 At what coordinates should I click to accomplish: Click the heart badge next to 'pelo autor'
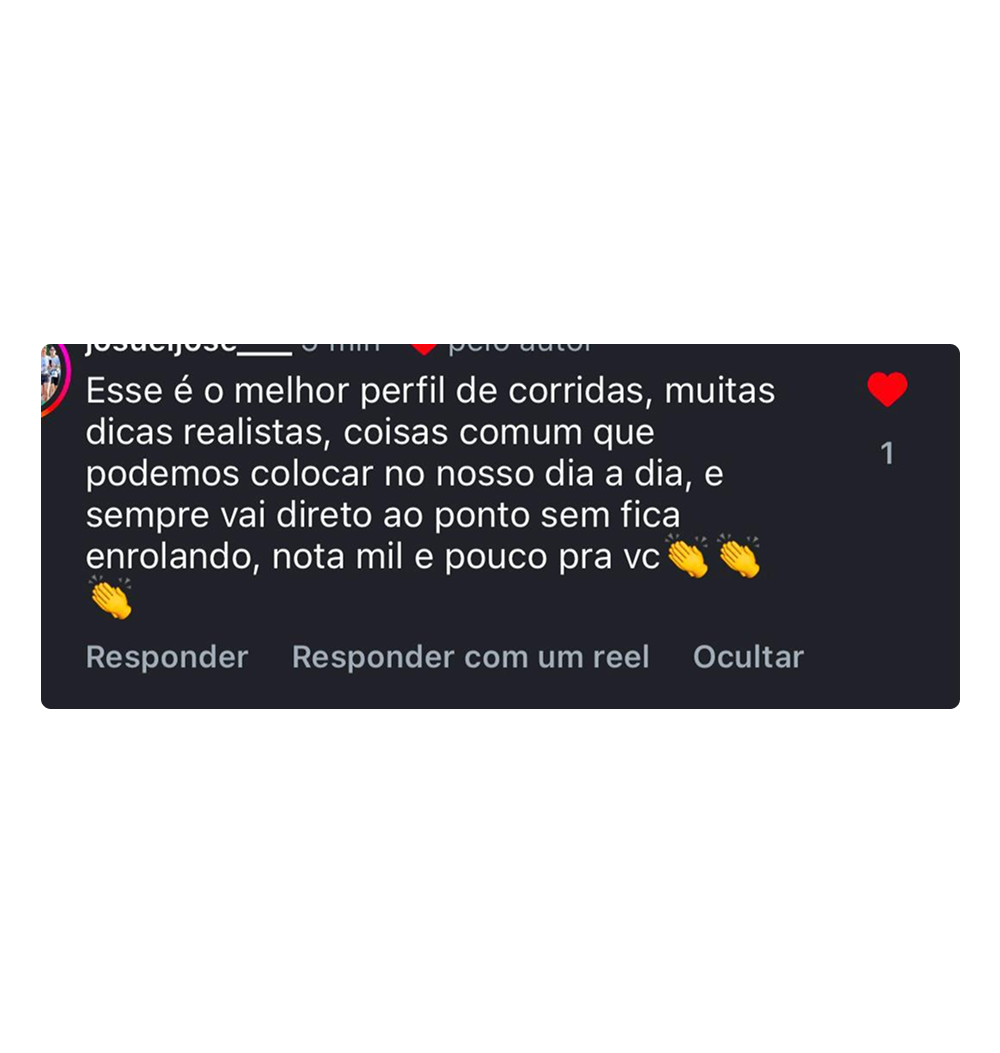coord(426,343)
